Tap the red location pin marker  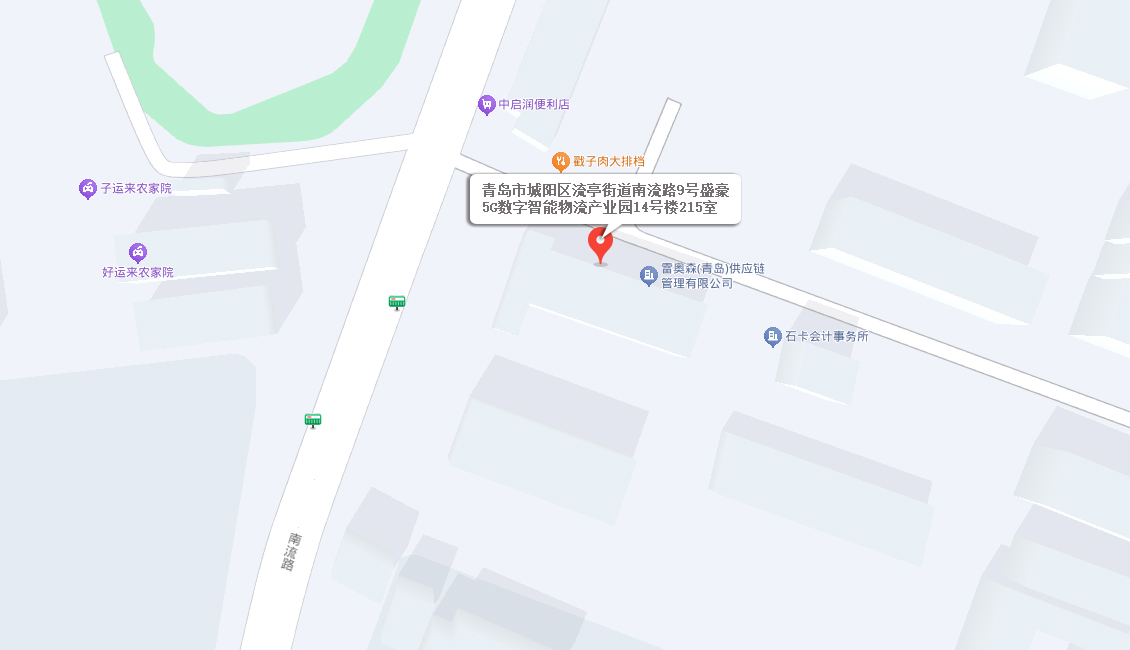[x=600, y=243]
